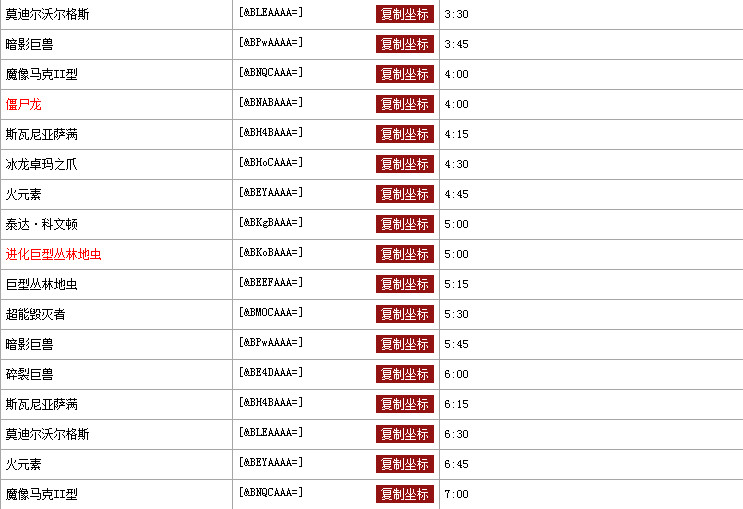The height and width of the screenshot is (509, 743).
Task: Copy coordinates for 僵尸龙
Action: click(x=405, y=104)
